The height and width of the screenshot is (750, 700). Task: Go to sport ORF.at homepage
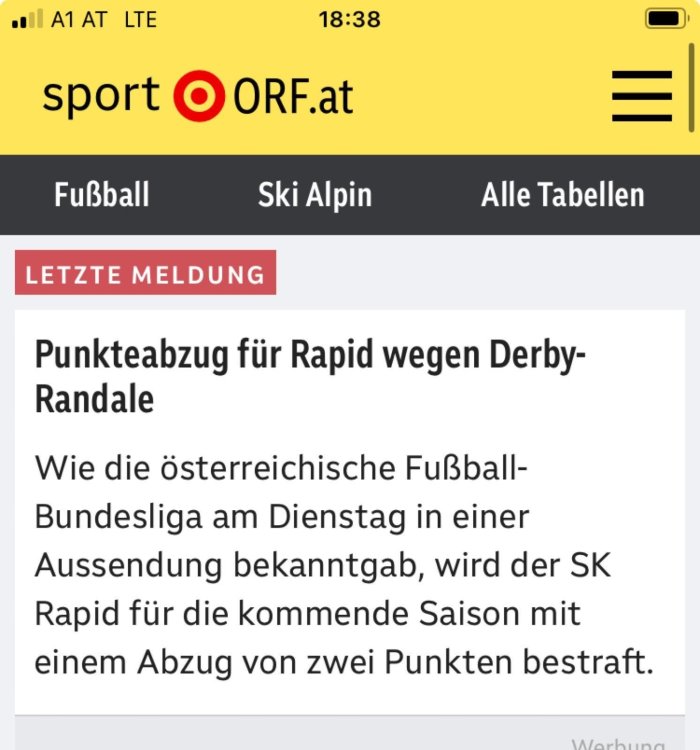point(198,96)
